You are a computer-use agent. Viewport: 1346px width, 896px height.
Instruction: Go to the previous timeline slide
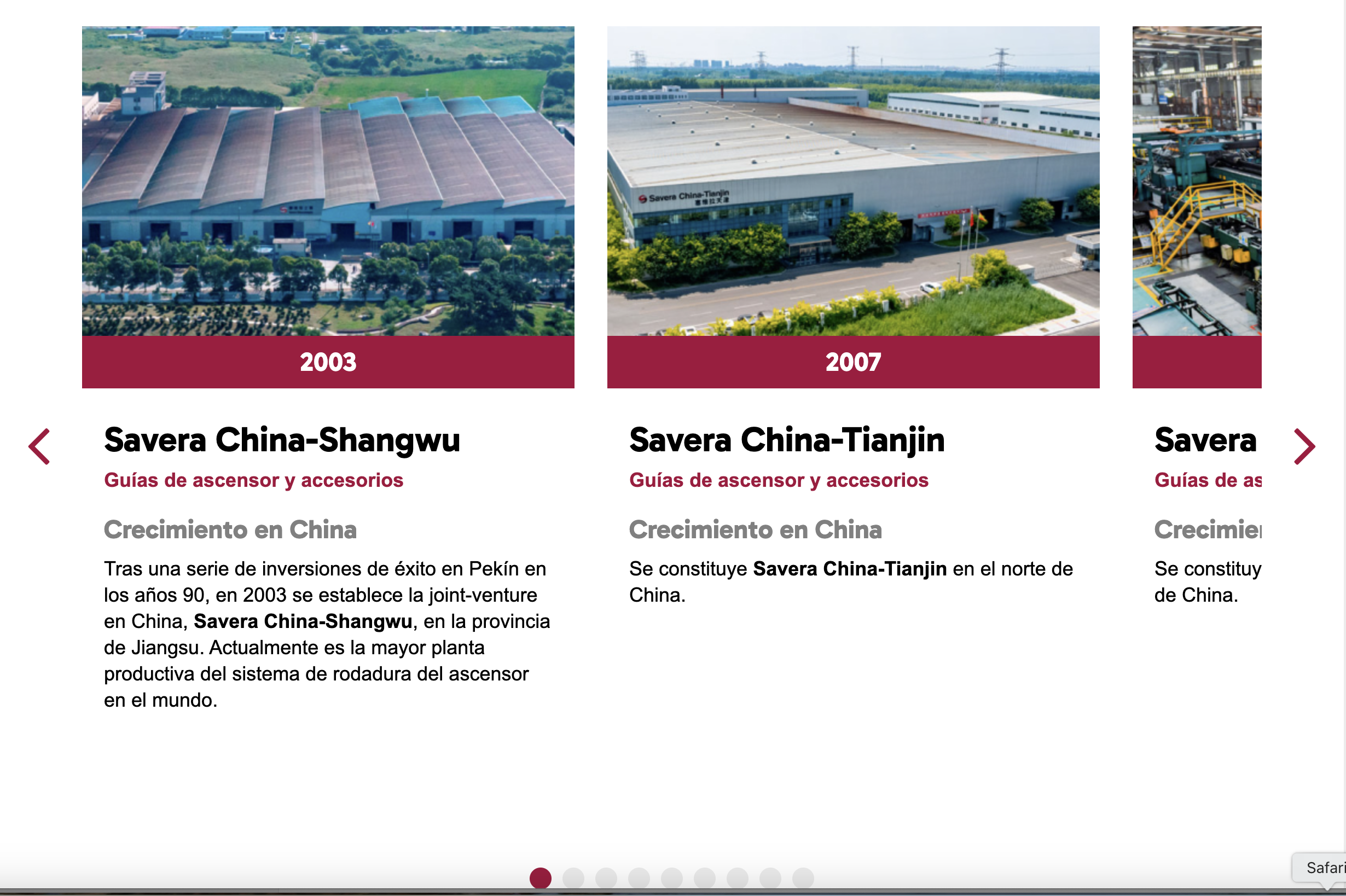tap(39, 446)
